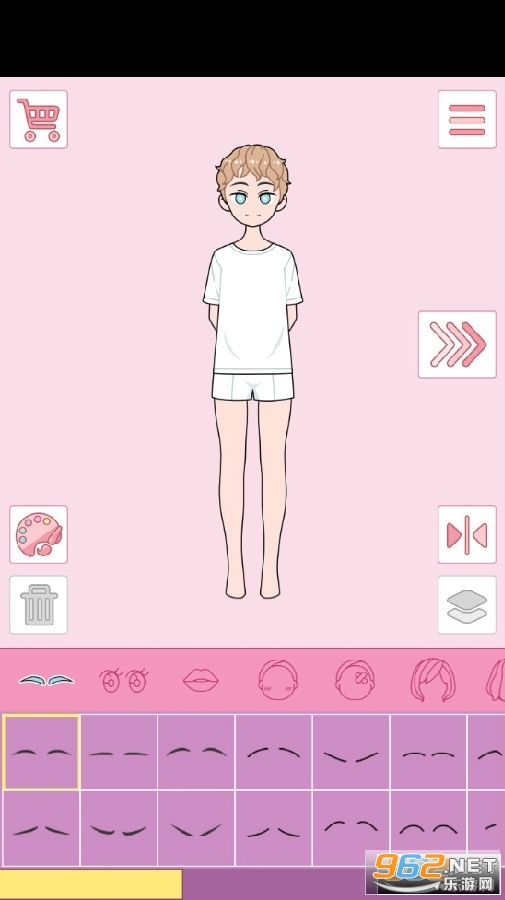Tap the triple-arrow next button
The height and width of the screenshot is (900, 505).
point(457,344)
